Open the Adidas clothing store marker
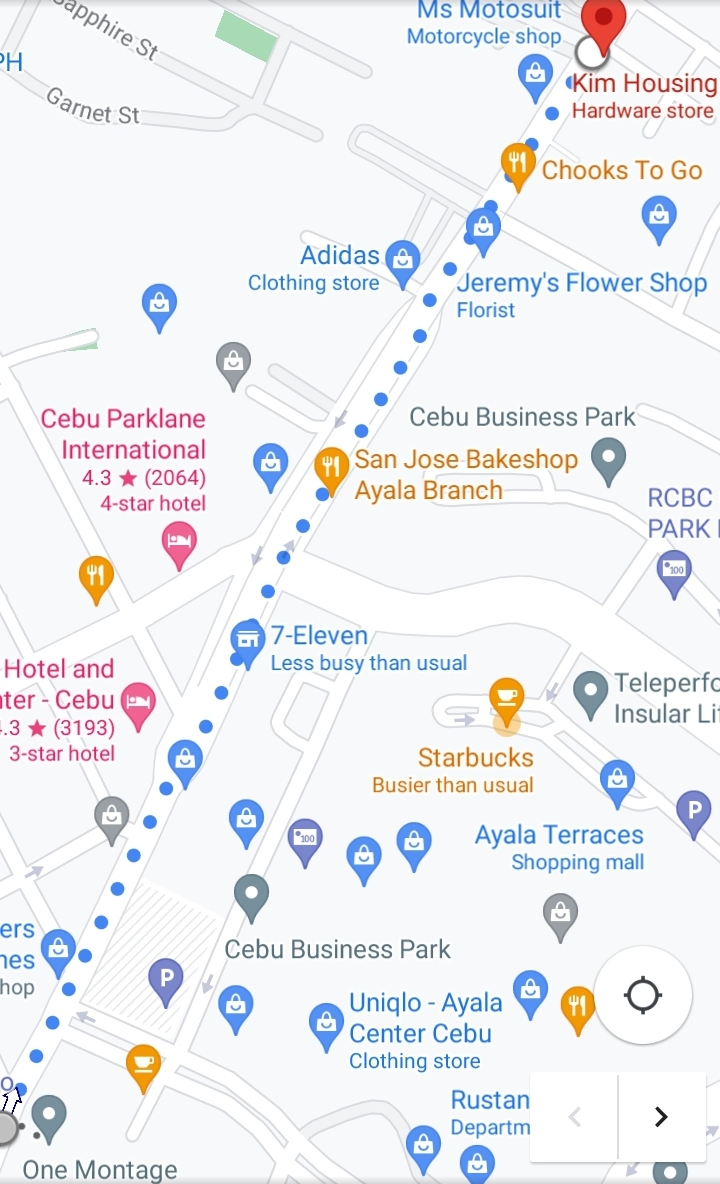 pos(402,261)
